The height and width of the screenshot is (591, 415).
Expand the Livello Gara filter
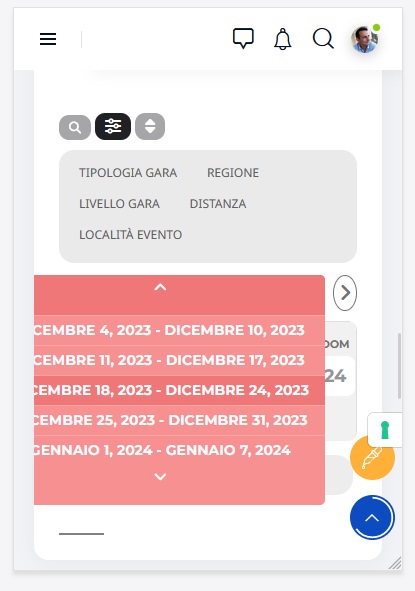point(119,204)
